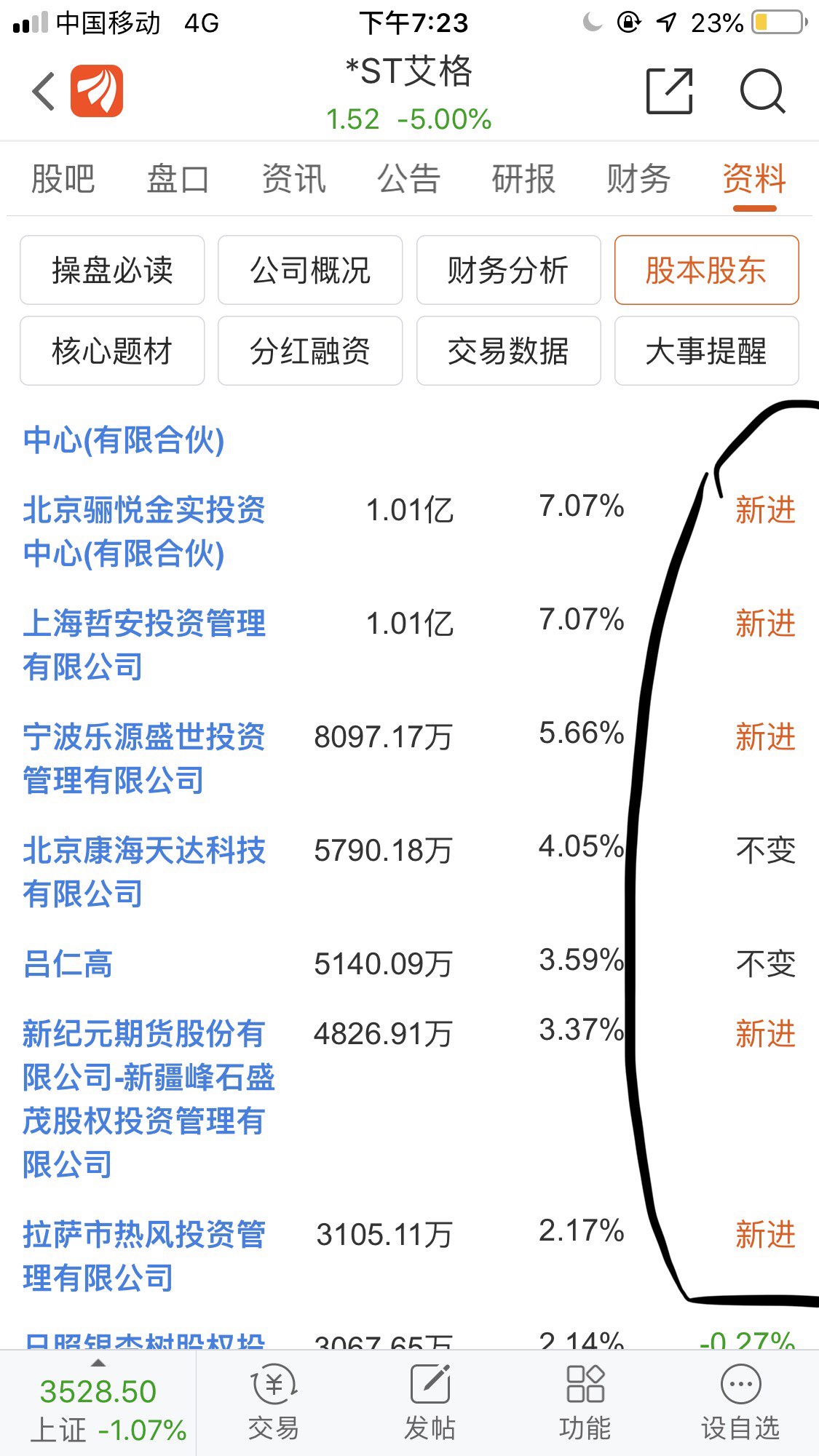Select the 股吧 forum tab
This screenshot has height=1456, width=819.
click(63, 179)
